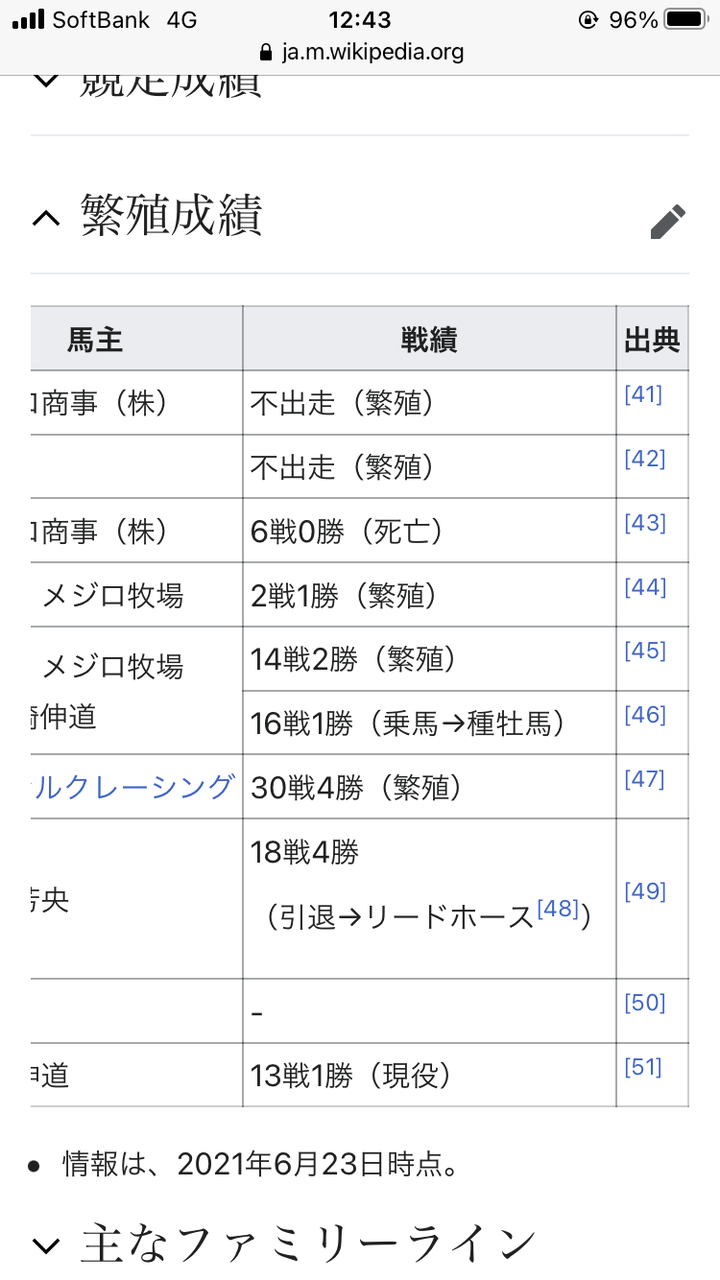Image resolution: width=720 pixels, height=1280 pixels.
Task: Open citation [46]
Action: tap(644, 715)
